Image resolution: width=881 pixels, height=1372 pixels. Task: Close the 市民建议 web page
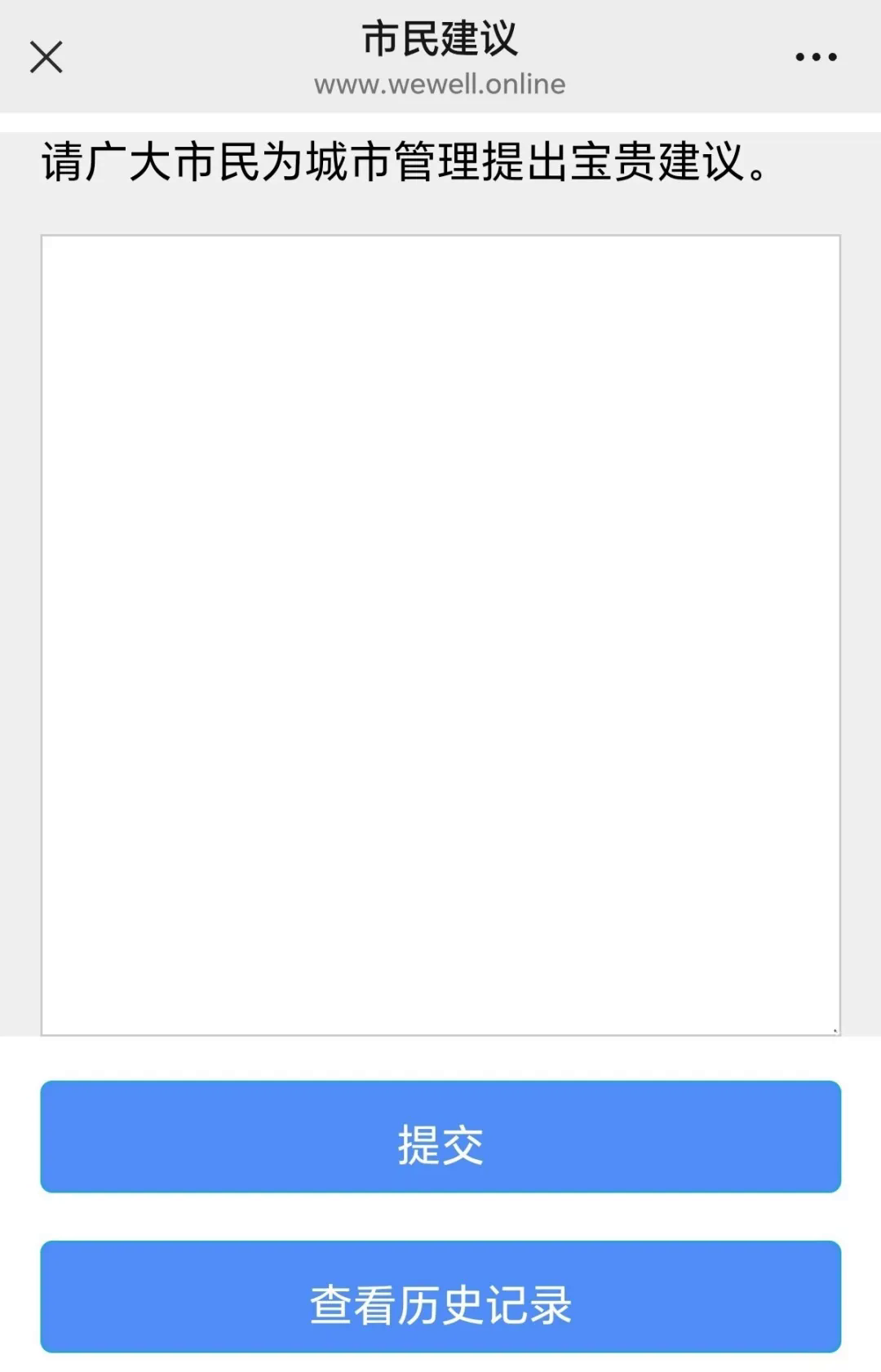(46, 57)
